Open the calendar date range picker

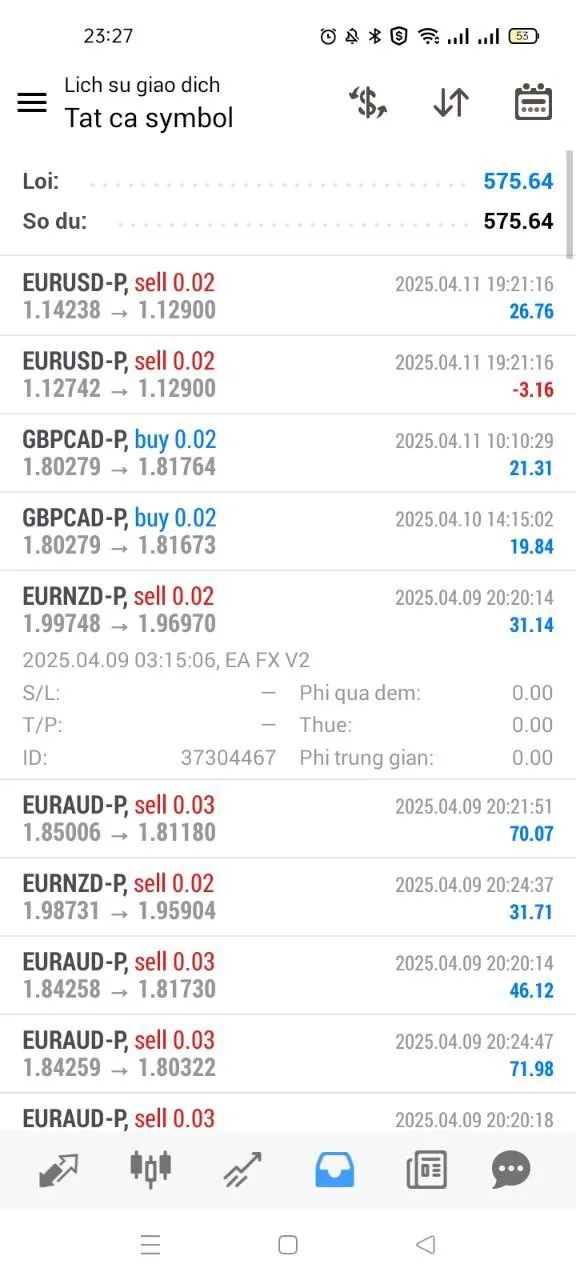click(533, 102)
